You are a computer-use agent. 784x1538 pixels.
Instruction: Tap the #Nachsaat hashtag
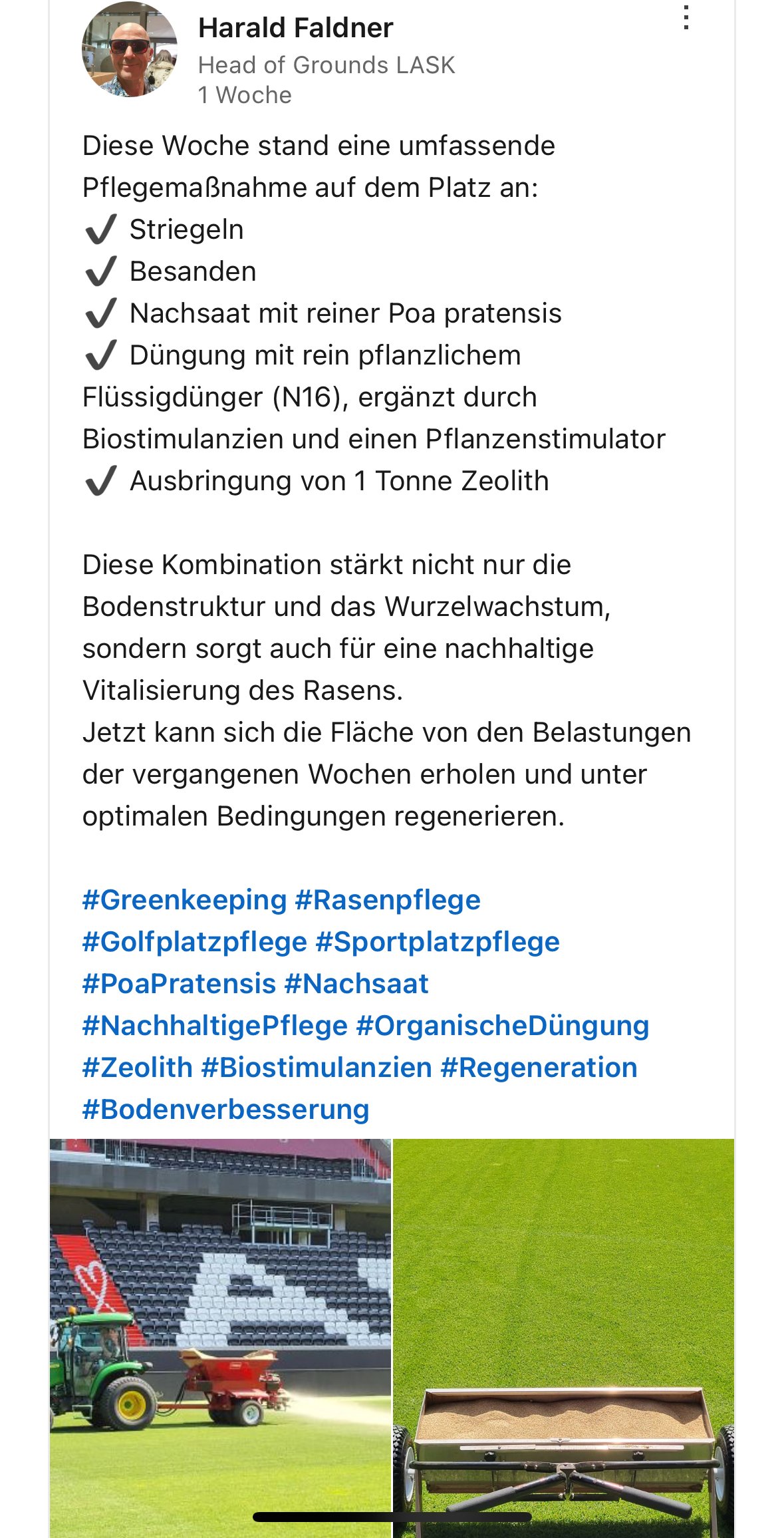click(x=356, y=984)
